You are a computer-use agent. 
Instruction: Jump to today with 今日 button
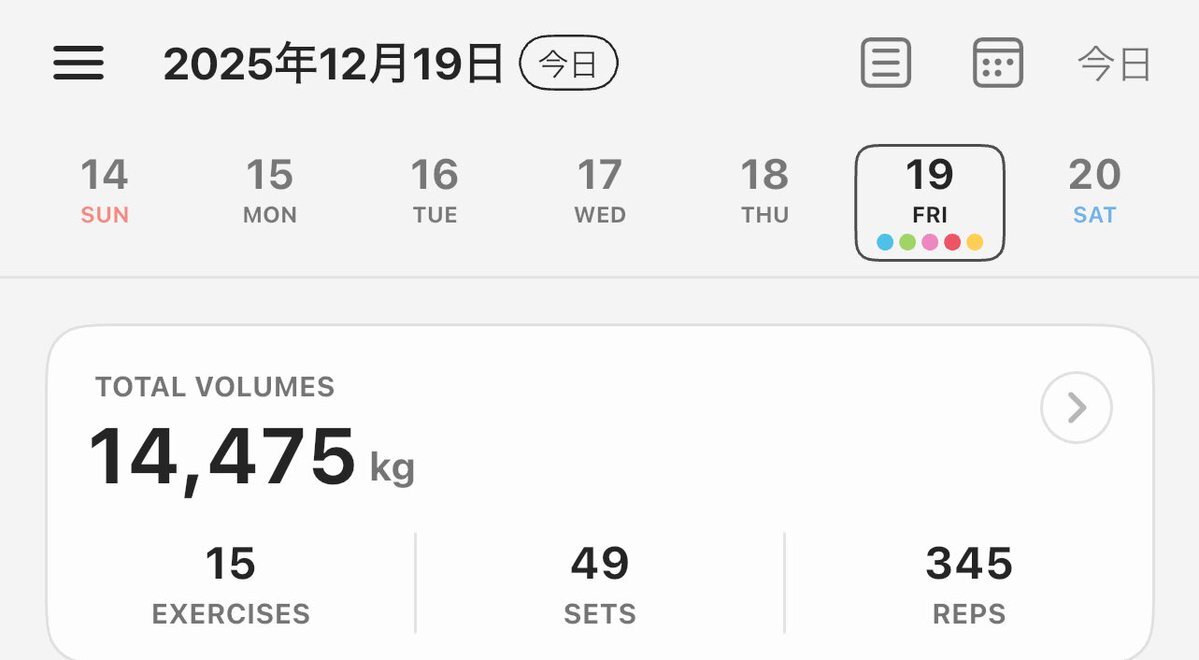click(x=1114, y=65)
